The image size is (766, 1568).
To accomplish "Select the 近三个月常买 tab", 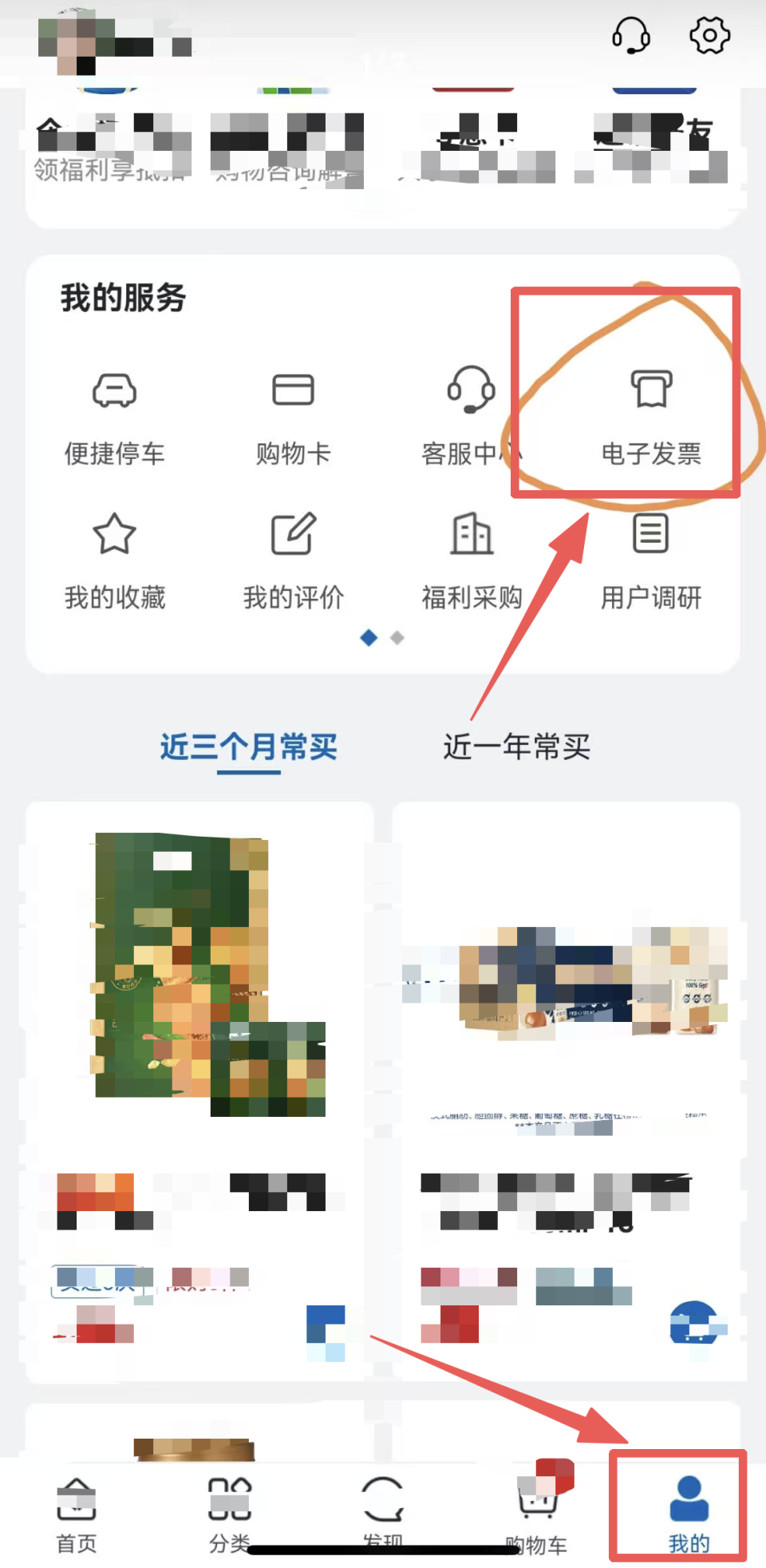I will coord(247,747).
